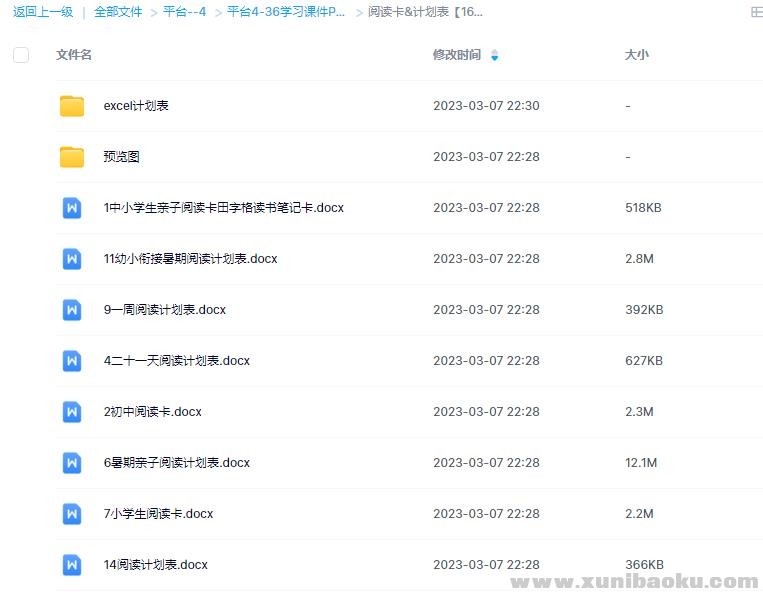Open 1中小学生亲子阅读卡田字格读书笔记卡.docx
The height and width of the screenshot is (594, 763).
tap(223, 208)
